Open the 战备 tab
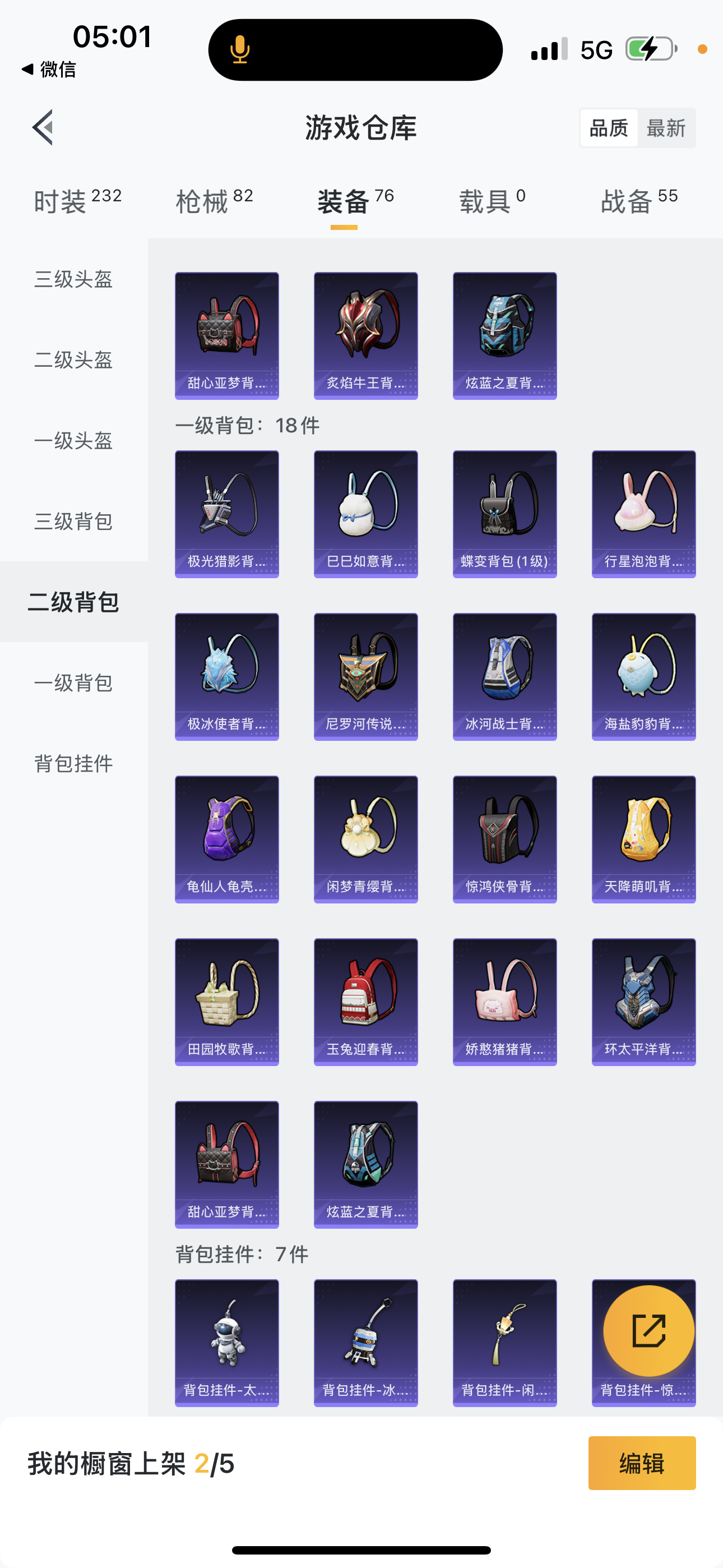Screen dimensions: 723x1568 (639, 201)
